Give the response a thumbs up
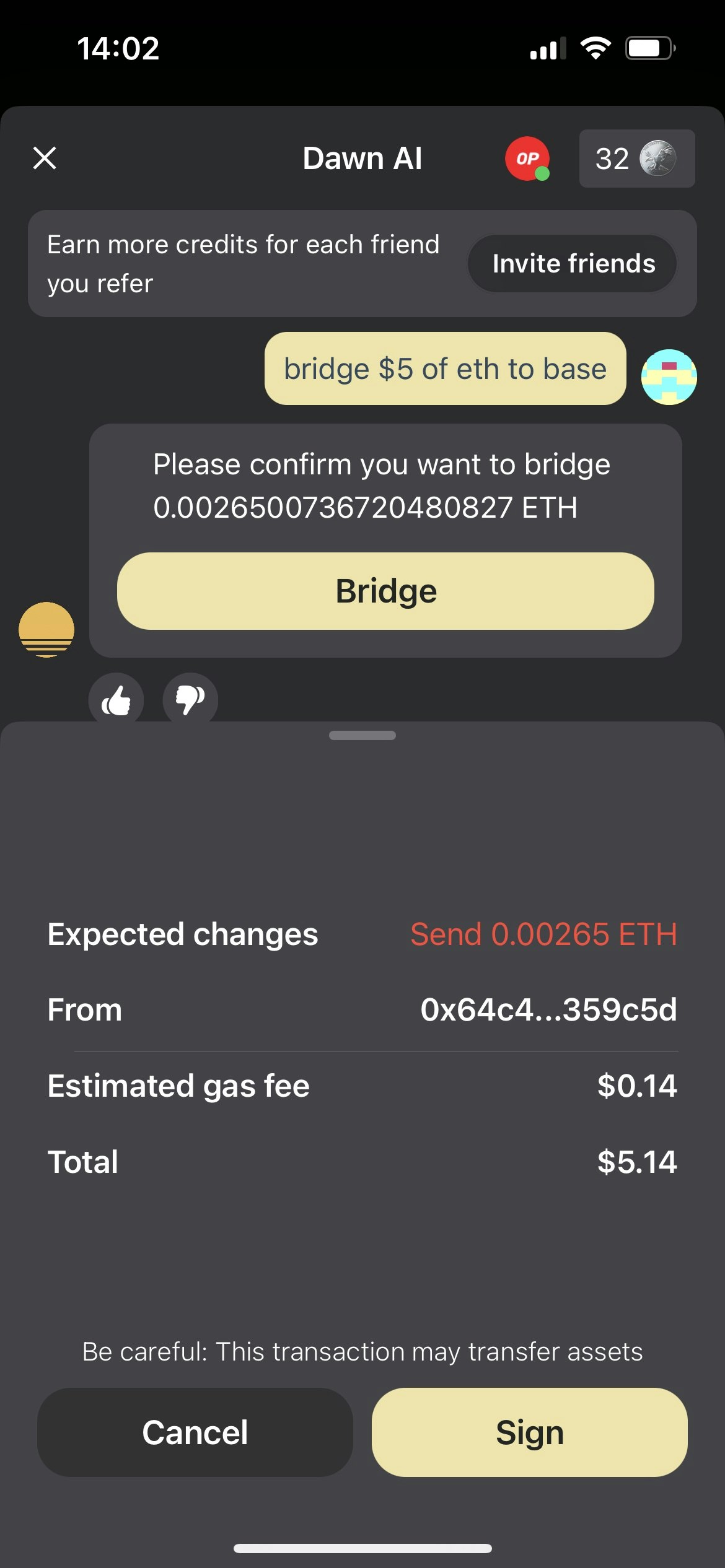The width and height of the screenshot is (725, 1568). click(116, 700)
